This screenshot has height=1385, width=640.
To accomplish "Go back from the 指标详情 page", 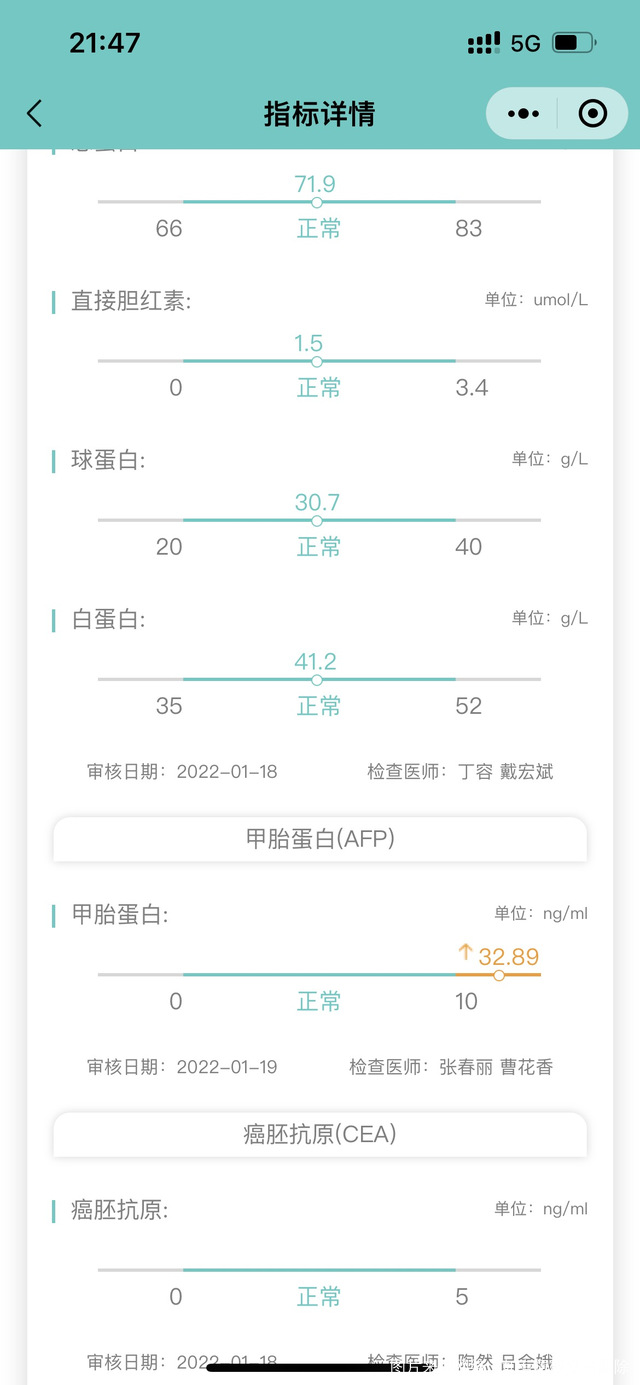I will click(x=35, y=114).
